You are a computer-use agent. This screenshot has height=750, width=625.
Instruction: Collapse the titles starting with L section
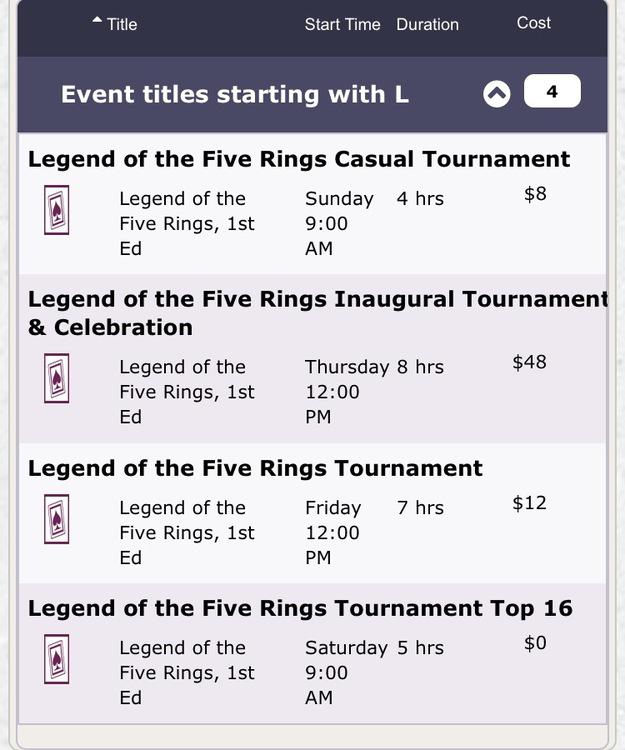496,93
